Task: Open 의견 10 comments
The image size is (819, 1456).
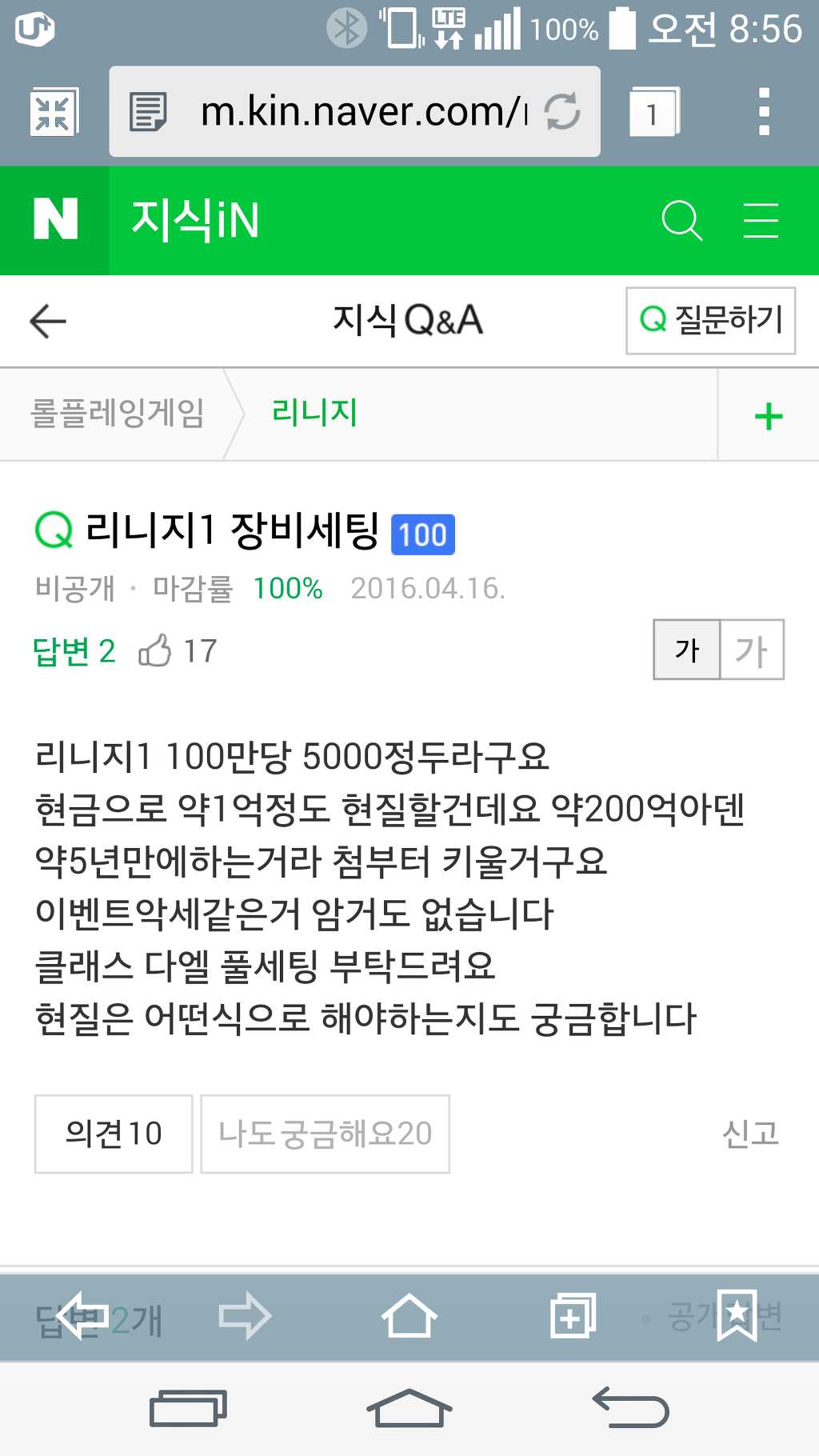Action: click(x=114, y=1134)
